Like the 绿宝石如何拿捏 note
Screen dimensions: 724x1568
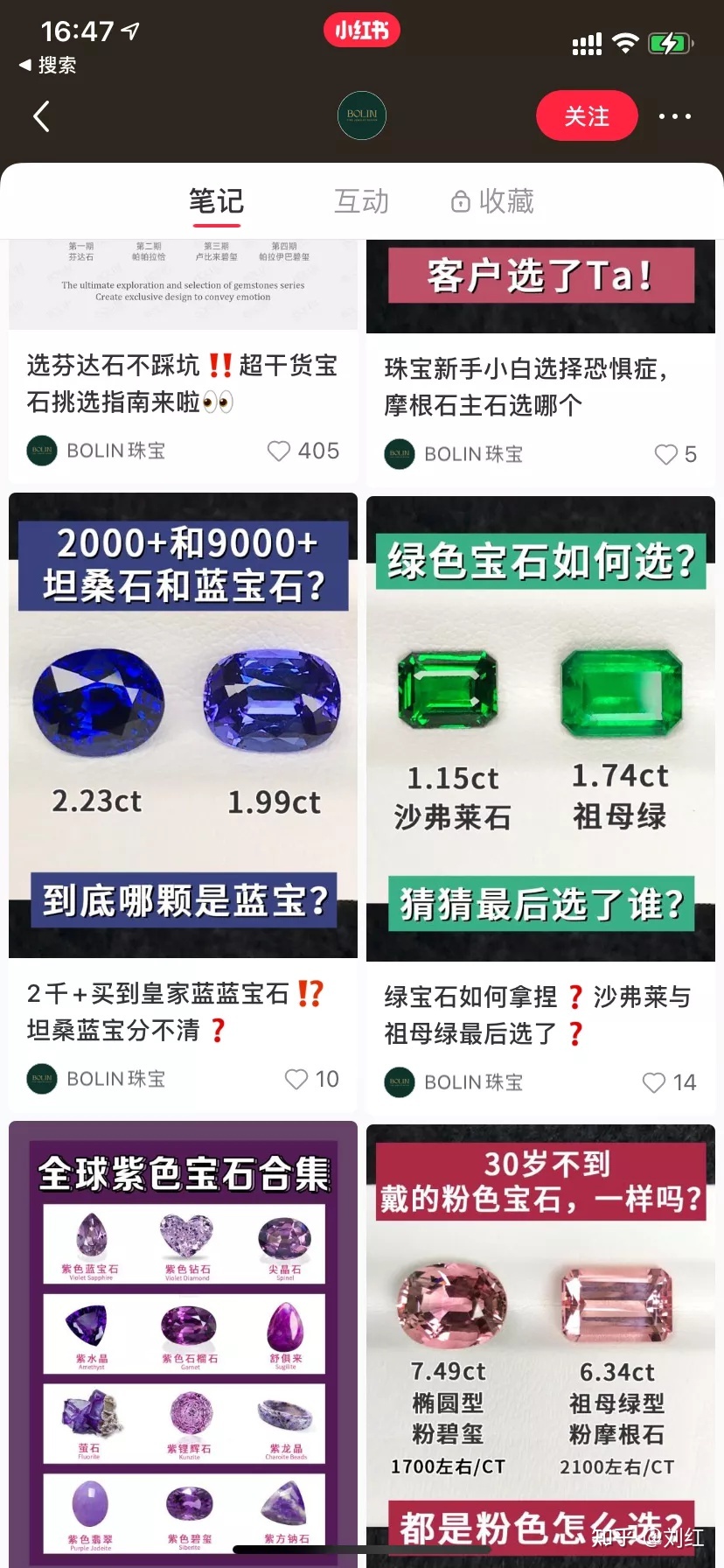653,1082
